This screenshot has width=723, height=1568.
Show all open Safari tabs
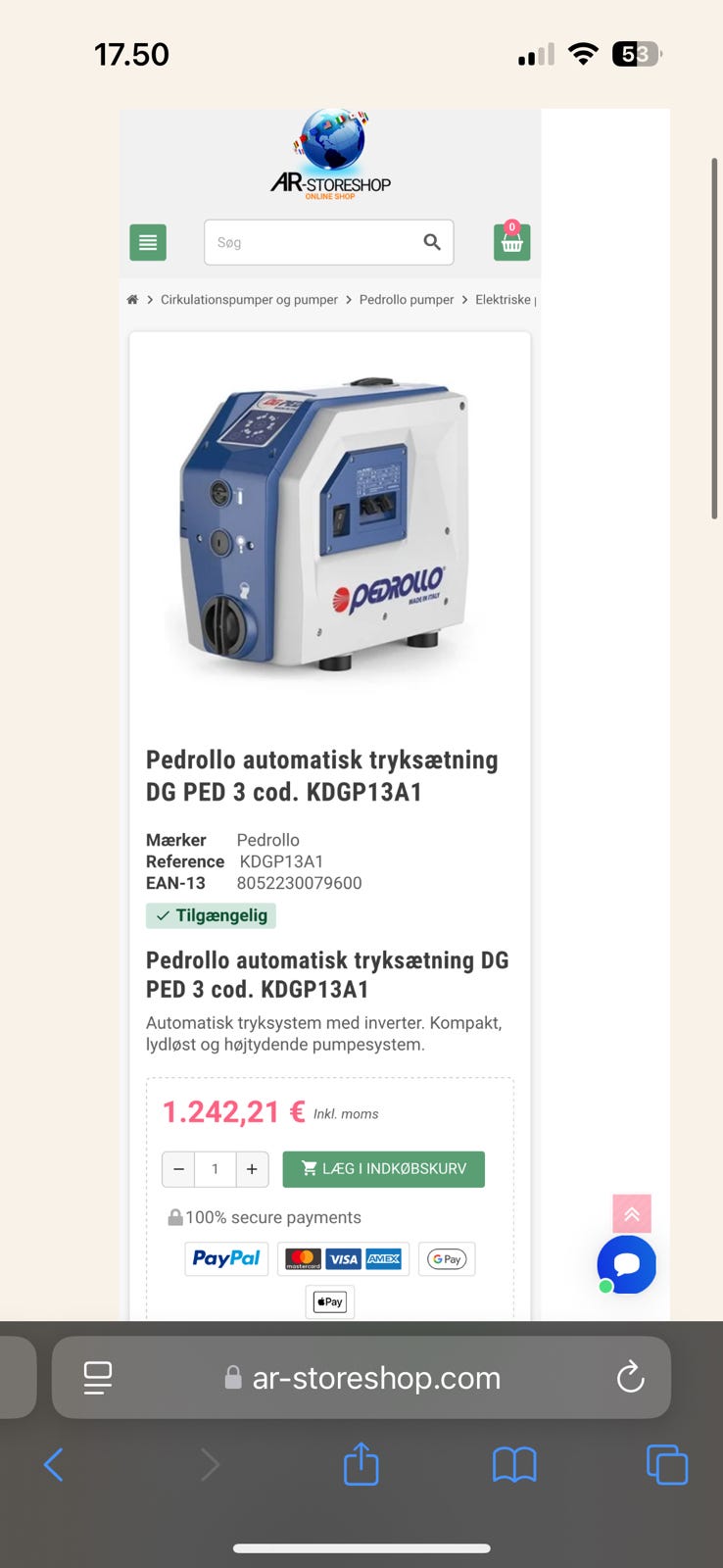667,1465
